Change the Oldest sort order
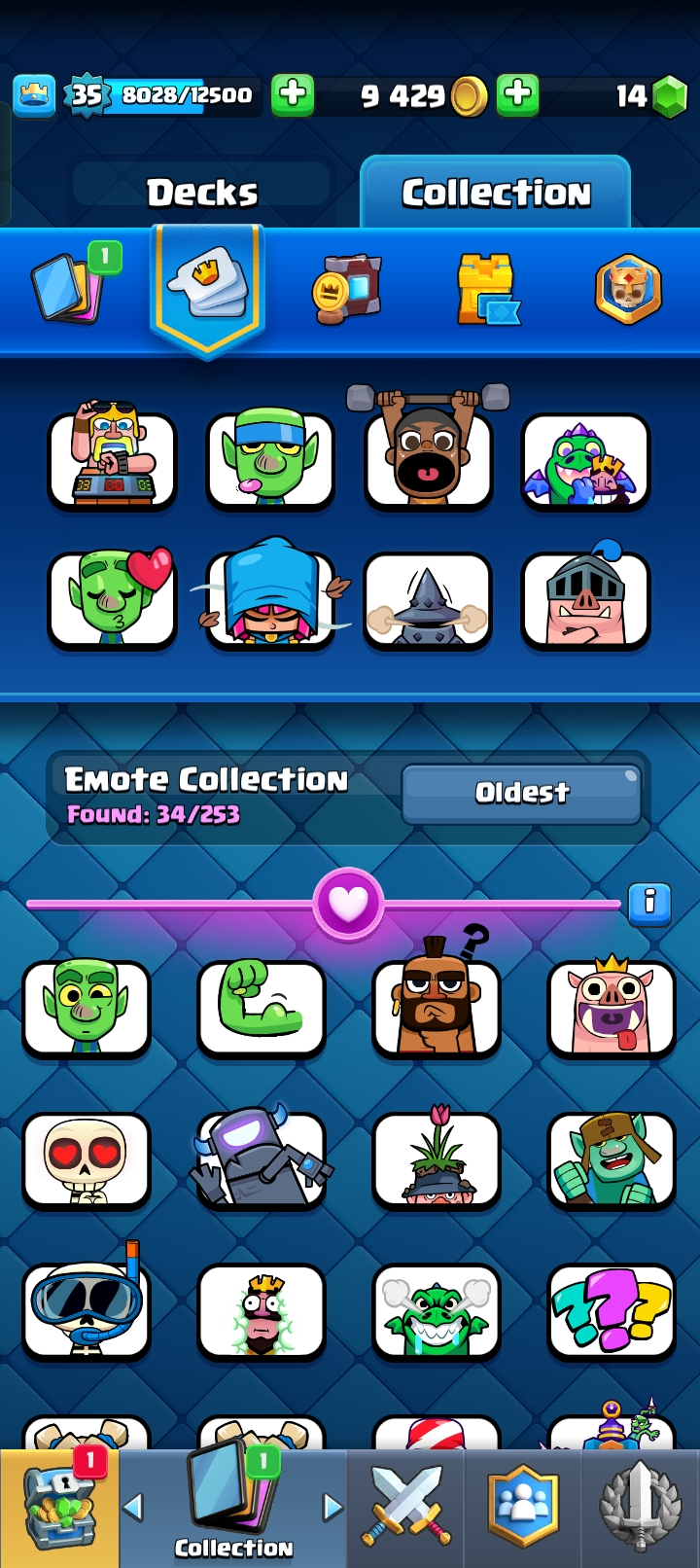The image size is (700, 1568). point(521,794)
